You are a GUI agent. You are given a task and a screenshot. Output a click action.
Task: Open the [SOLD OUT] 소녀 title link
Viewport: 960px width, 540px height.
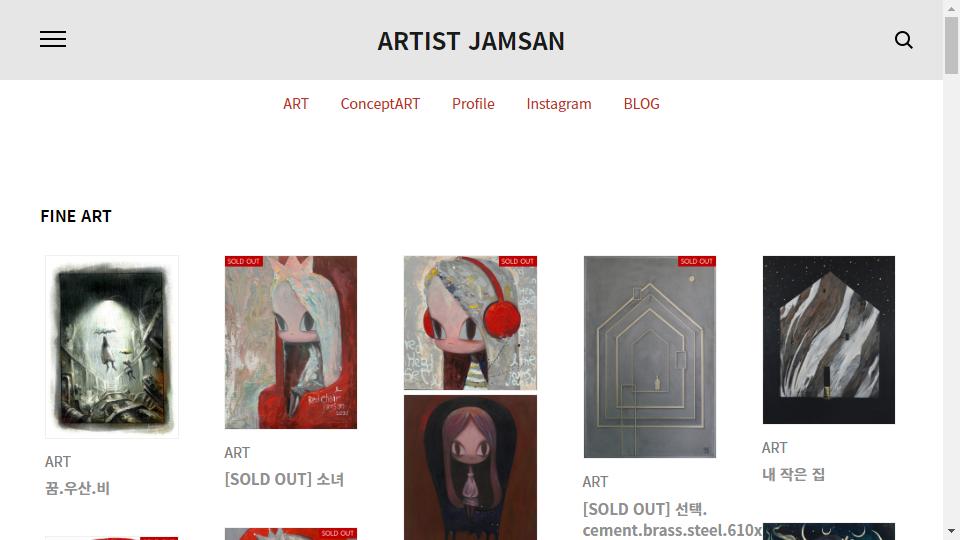(284, 479)
